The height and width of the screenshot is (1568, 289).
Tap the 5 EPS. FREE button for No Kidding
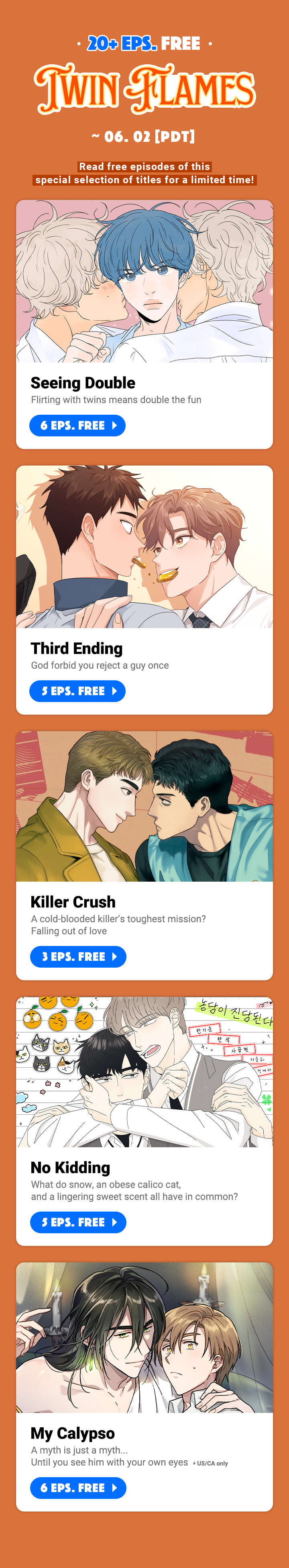coord(78,1222)
